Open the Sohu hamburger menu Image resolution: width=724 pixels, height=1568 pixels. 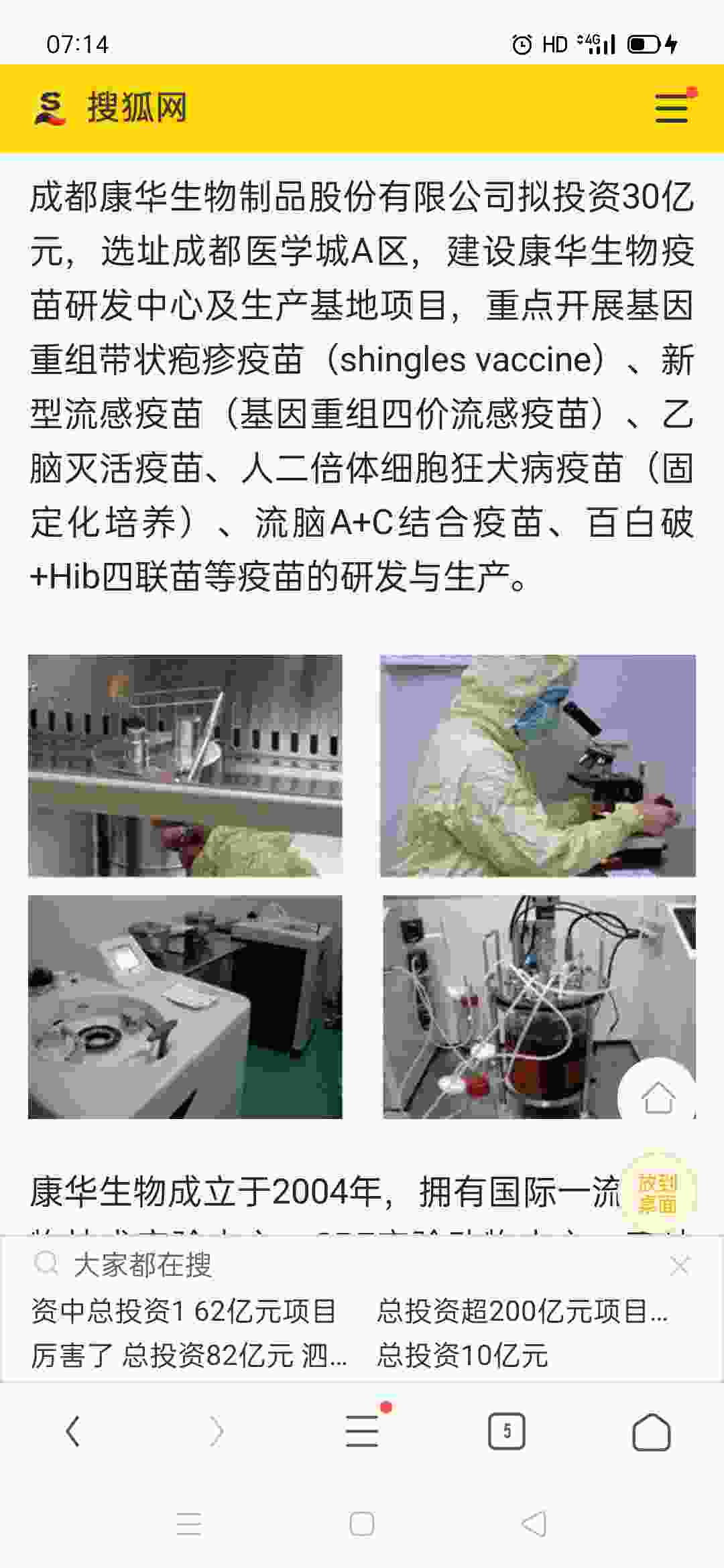click(x=672, y=109)
